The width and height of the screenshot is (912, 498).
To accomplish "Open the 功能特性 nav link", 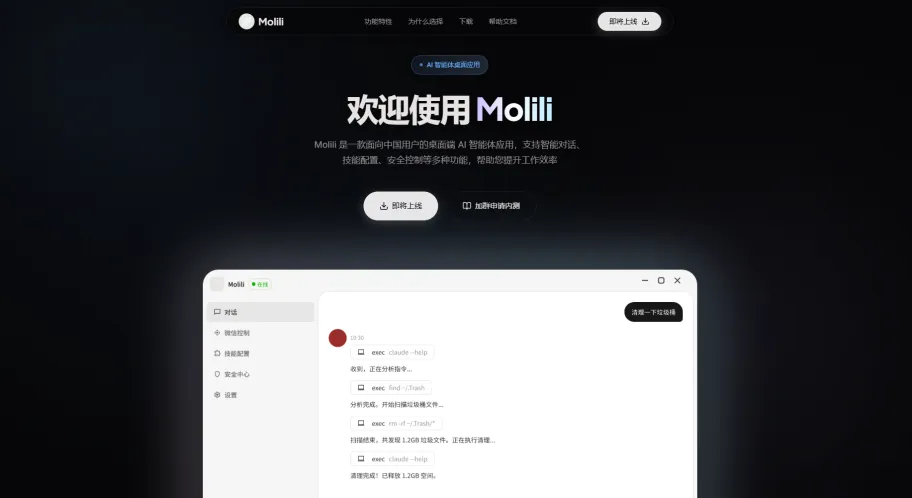I will click(x=378, y=22).
